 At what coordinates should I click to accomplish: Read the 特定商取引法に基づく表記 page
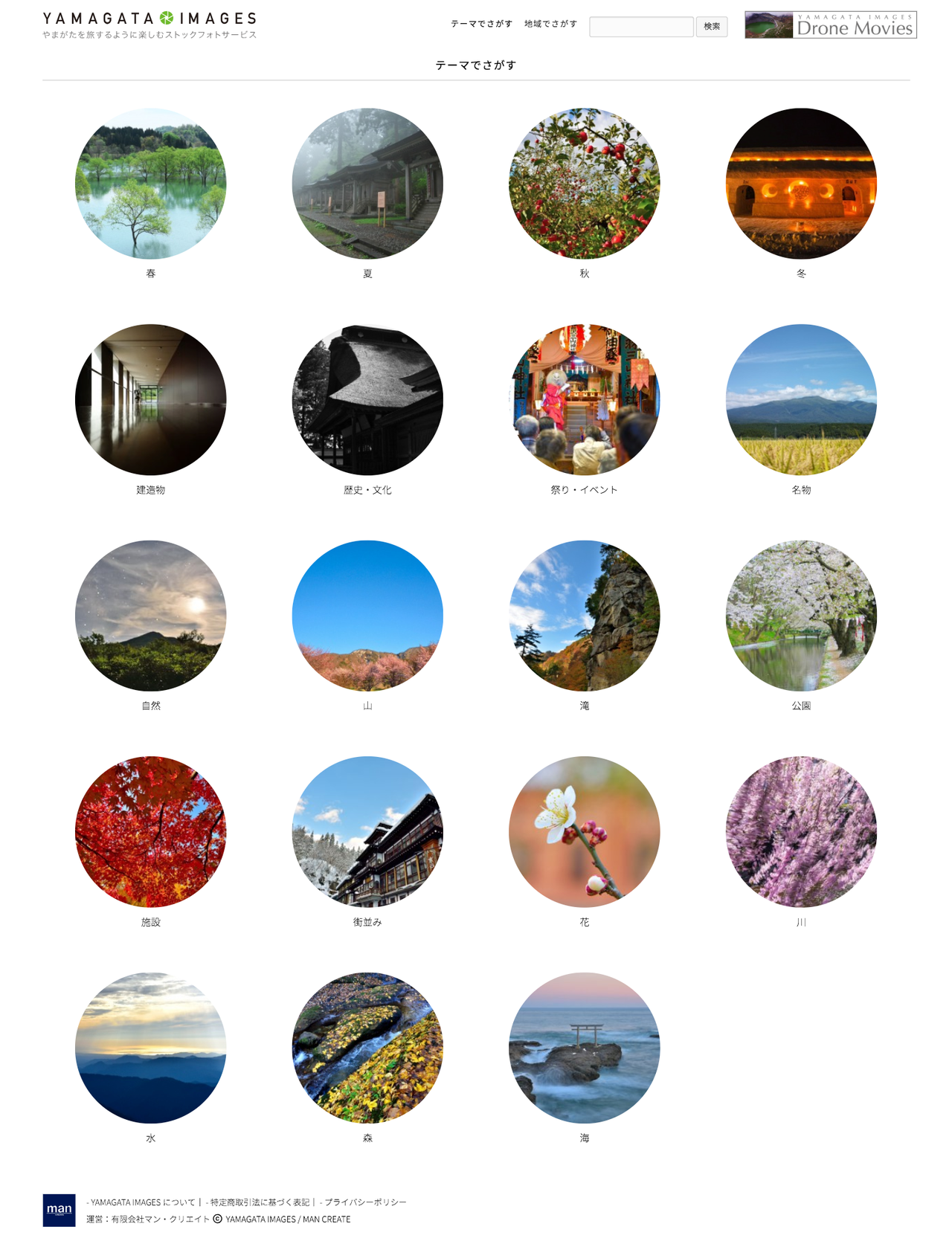pos(260,1202)
